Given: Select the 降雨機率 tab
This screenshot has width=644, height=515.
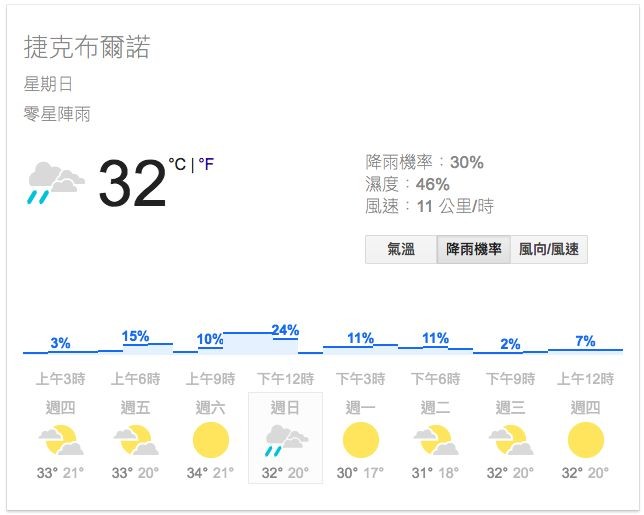Looking at the screenshot, I should pyautogui.click(x=474, y=250).
